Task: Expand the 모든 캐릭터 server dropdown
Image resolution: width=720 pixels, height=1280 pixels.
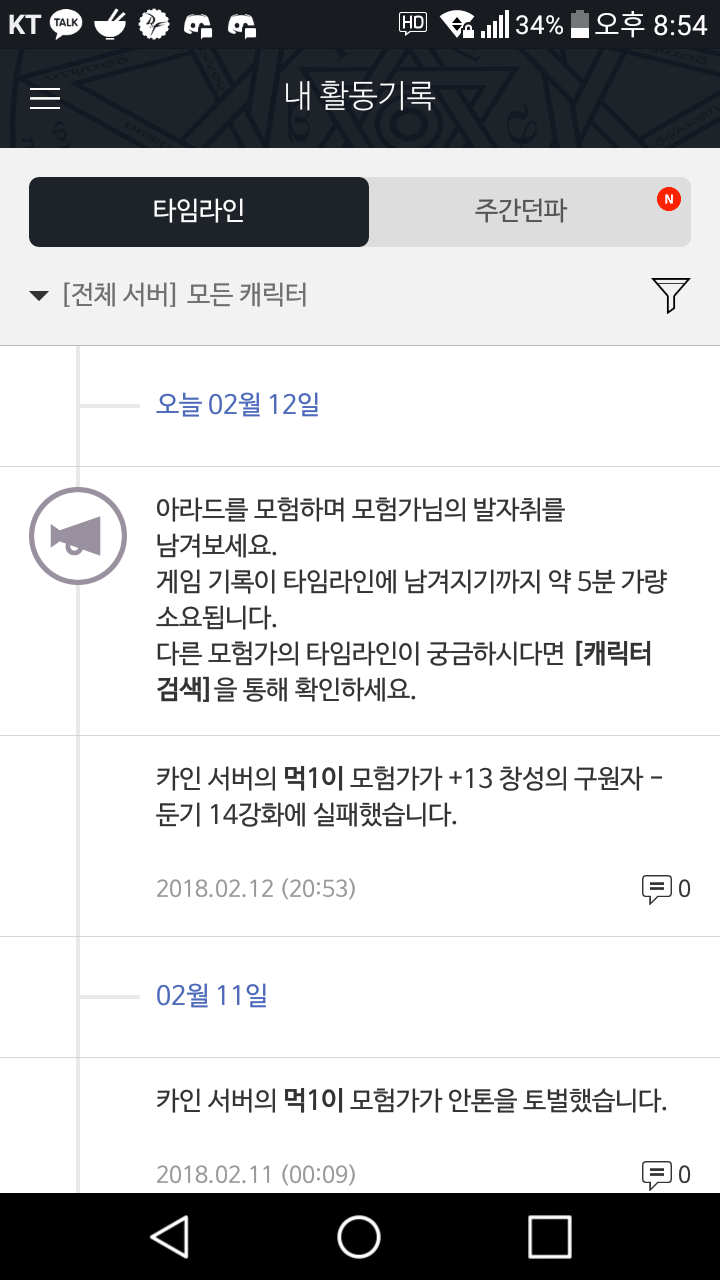Action: 170,295
